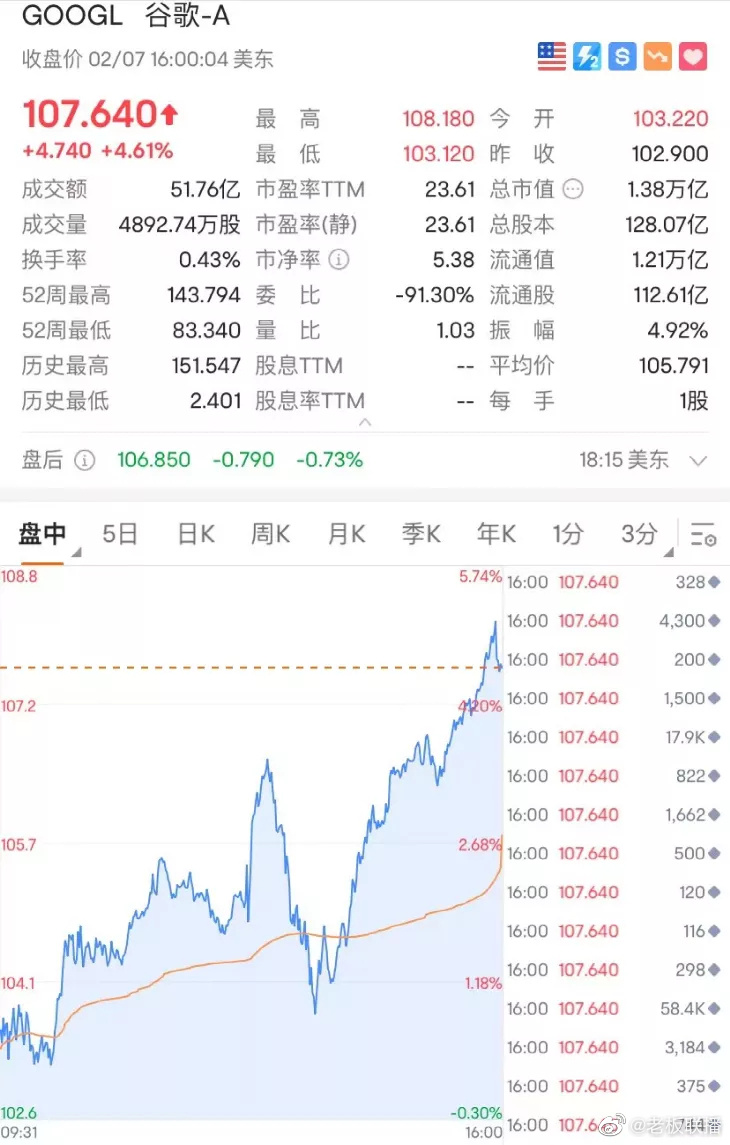Open the blue lightning quote-level icon
The image size is (730, 1145).
587,56
